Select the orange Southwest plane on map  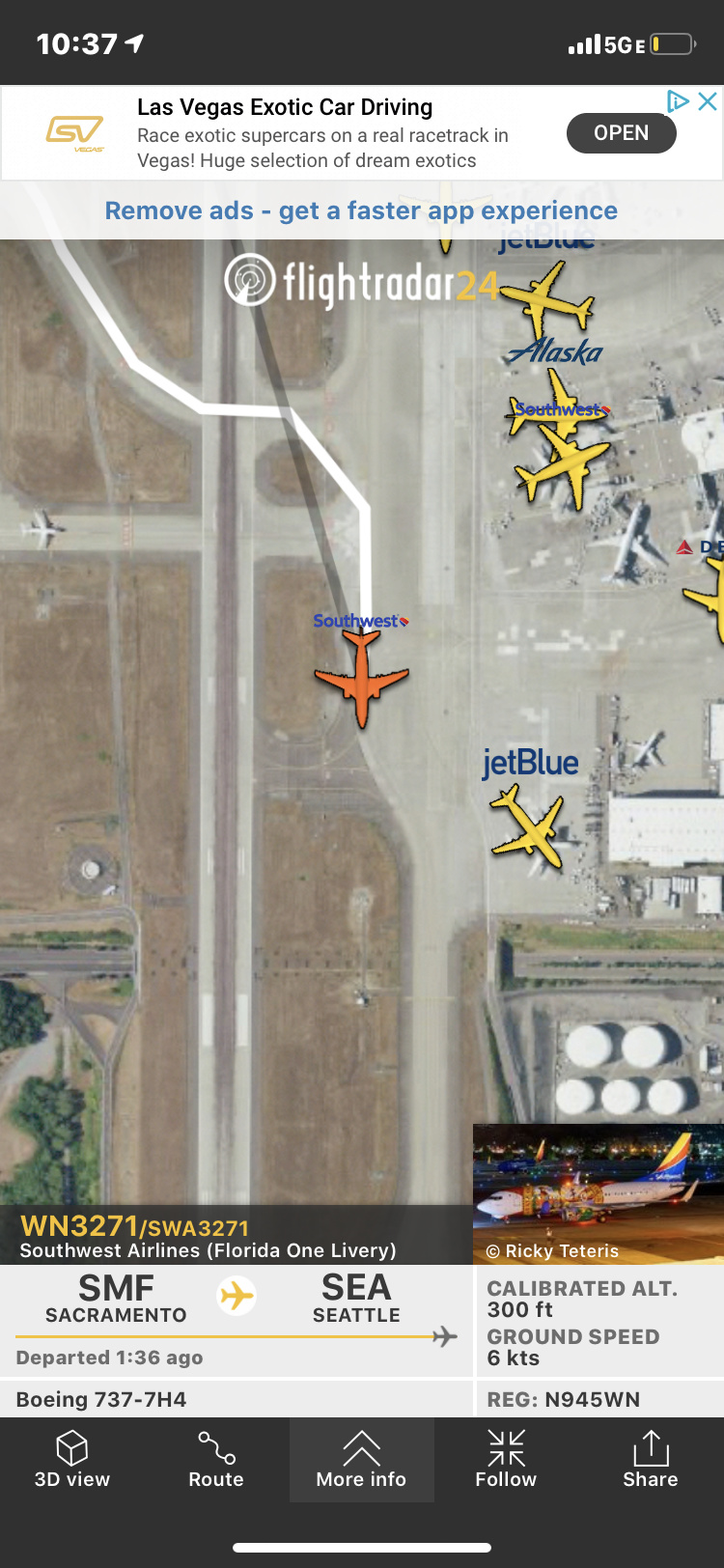(x=361, y=681)
